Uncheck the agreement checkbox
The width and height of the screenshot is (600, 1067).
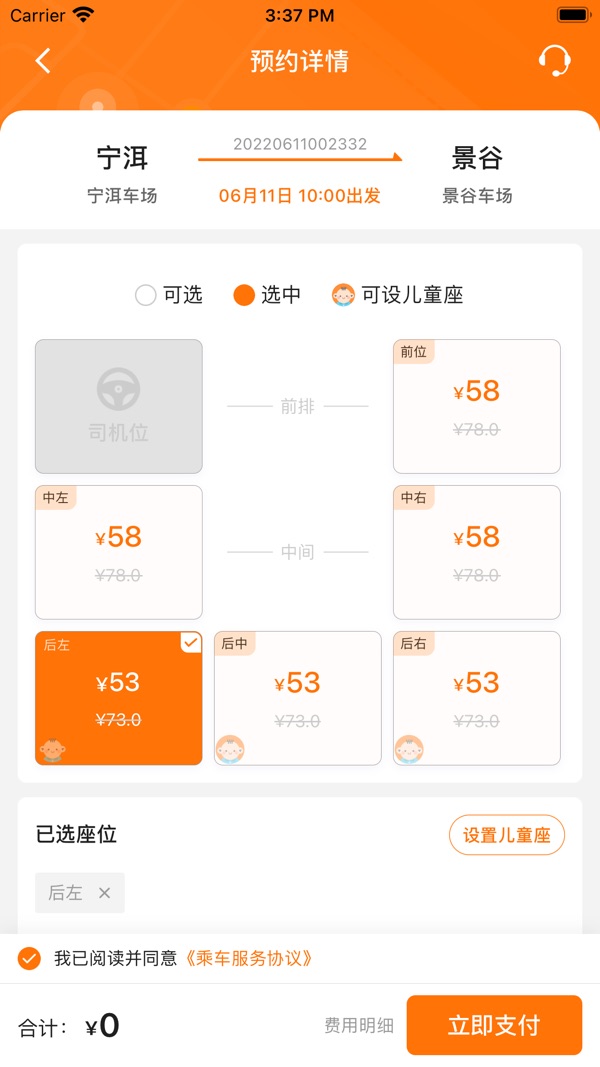[x=29, y=959]
